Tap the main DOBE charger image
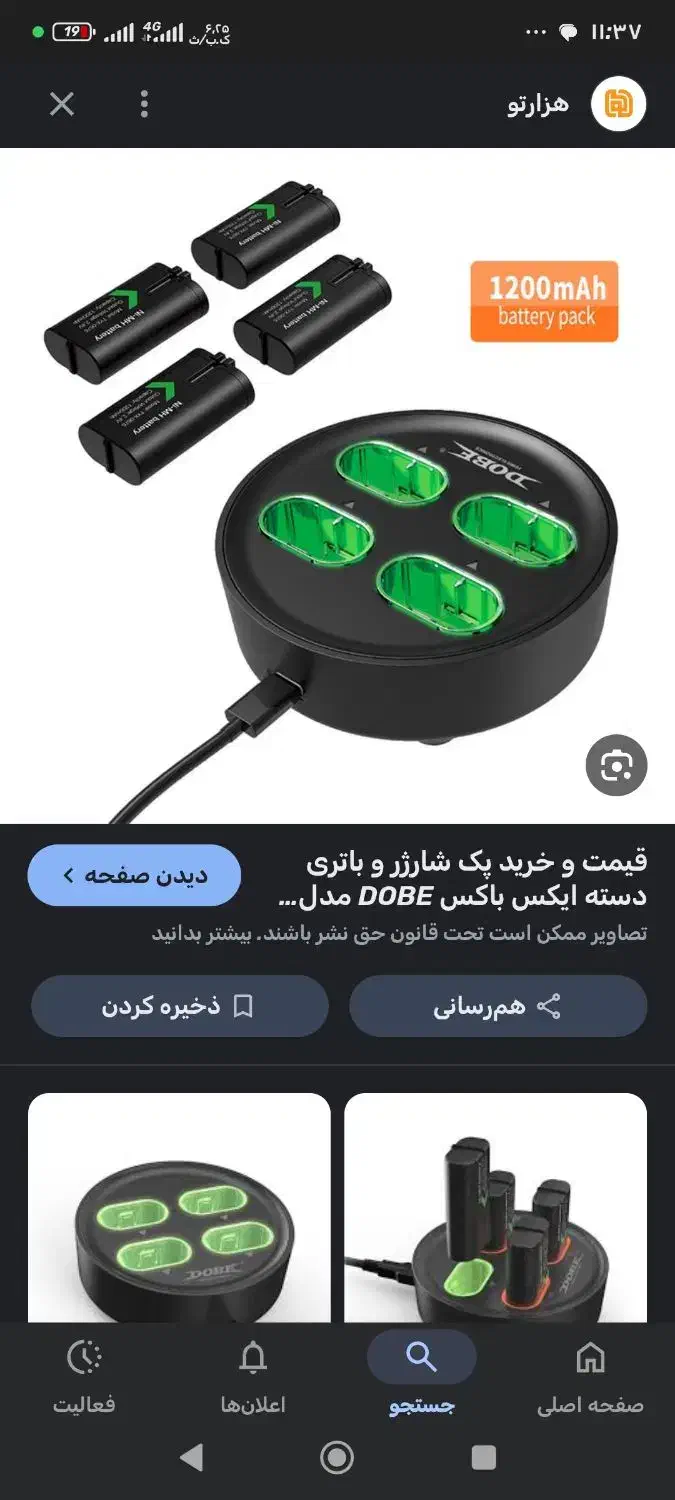This screenshot has height=1500, width=675. 337,485
